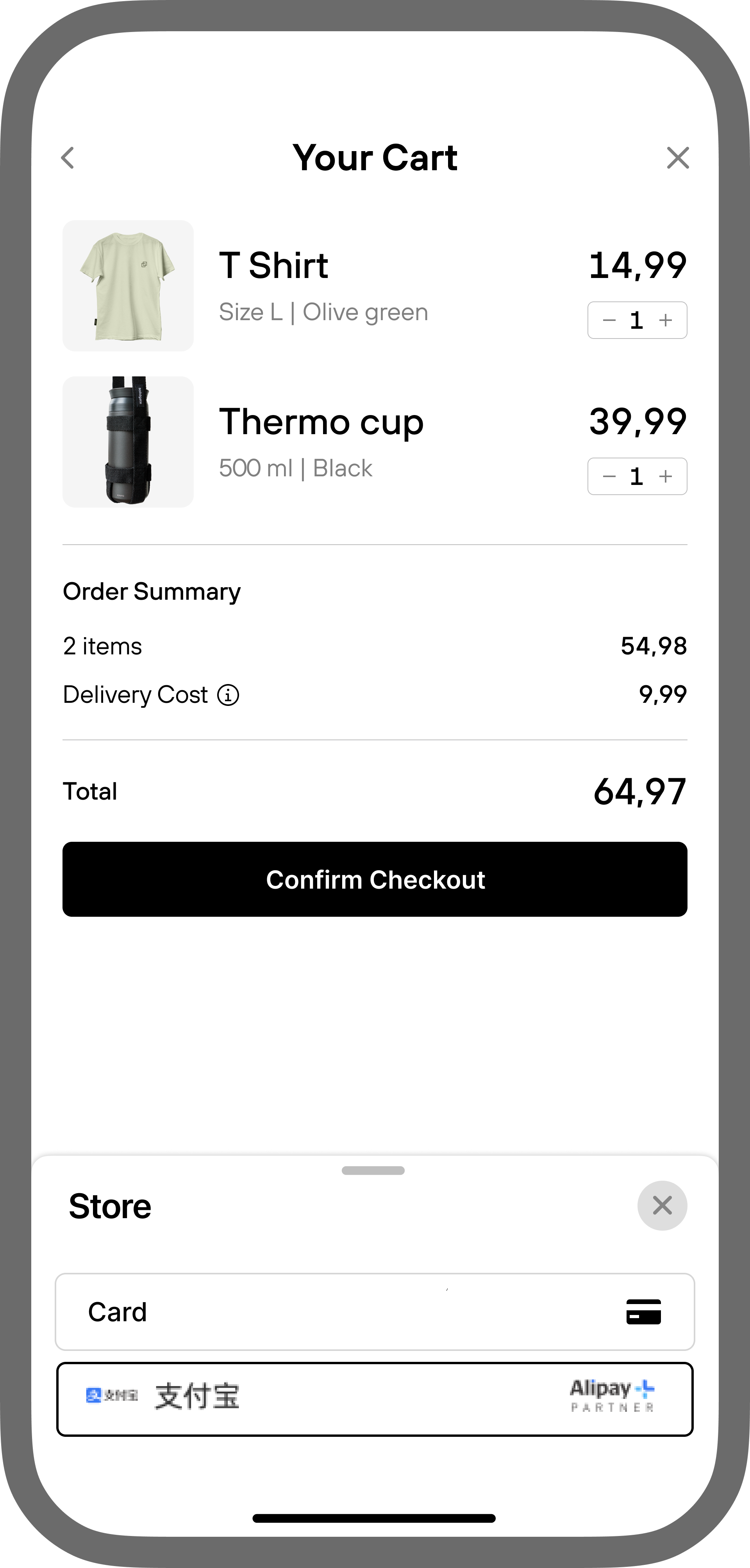Open the T Shirt product image
The width and height of the screenshot is (750, 1568).
(x=128, y=285)
